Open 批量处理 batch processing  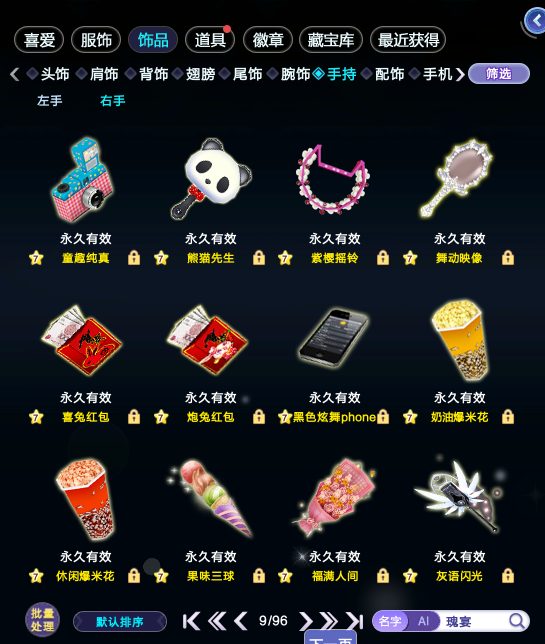click(x=43, y=620)
